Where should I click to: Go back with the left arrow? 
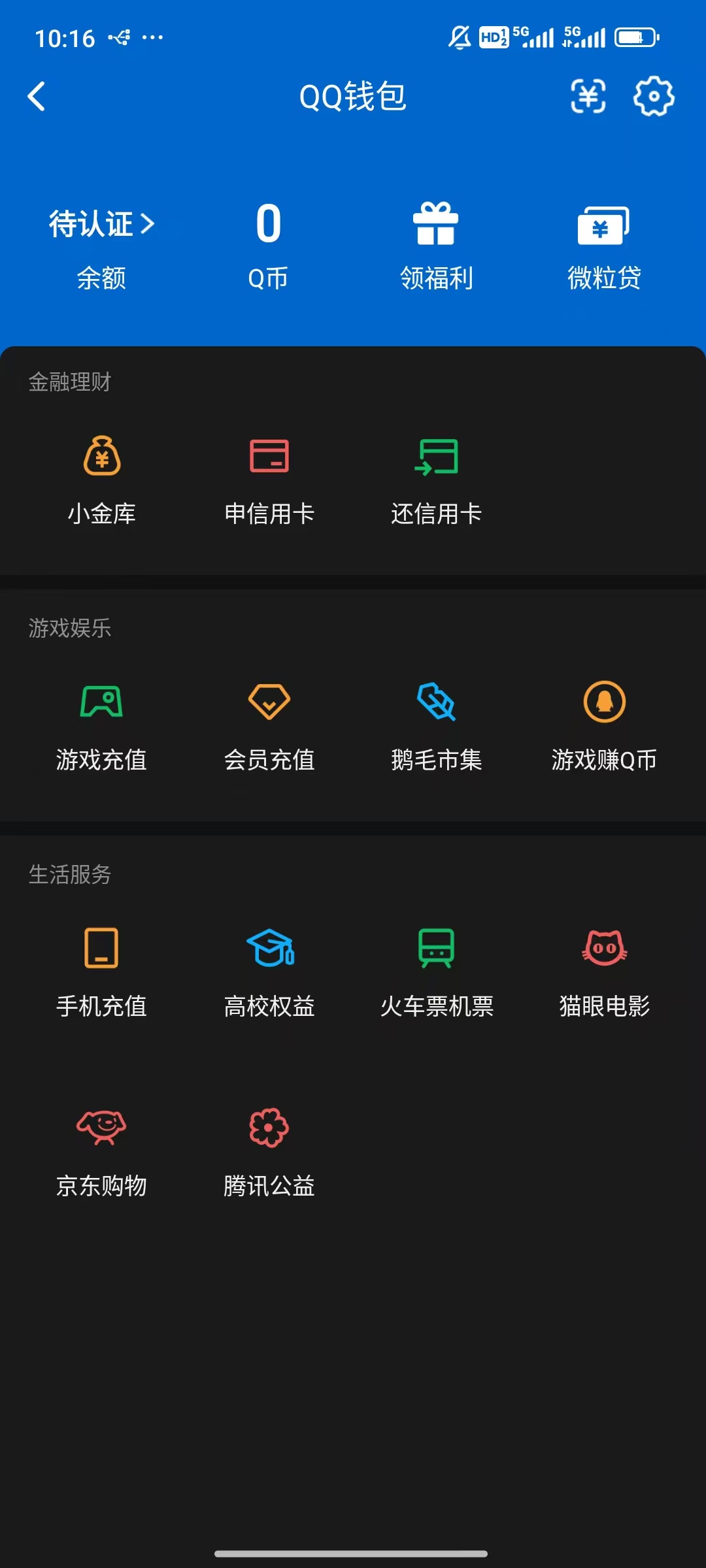click(x=37, y=96)
